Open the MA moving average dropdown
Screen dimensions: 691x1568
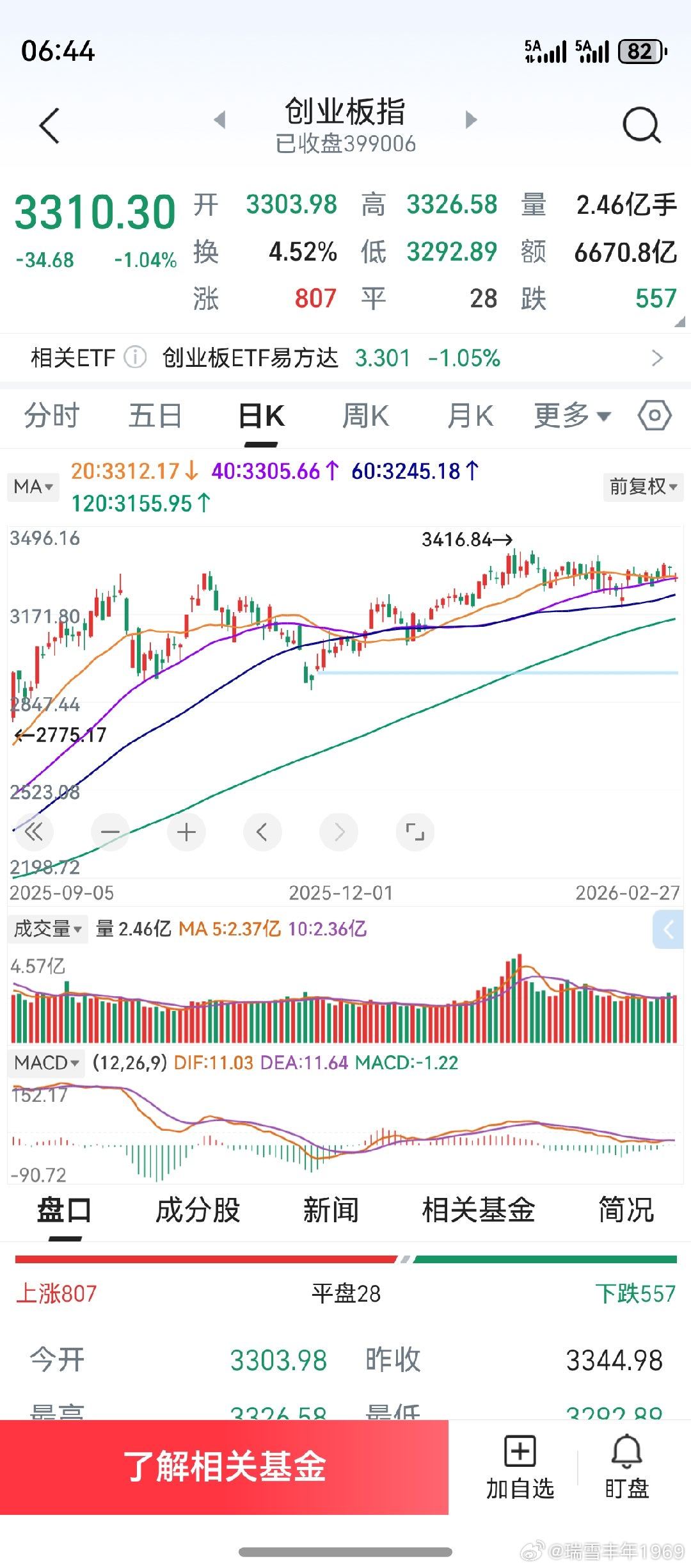pyautogui.click(x=32, y=487)
